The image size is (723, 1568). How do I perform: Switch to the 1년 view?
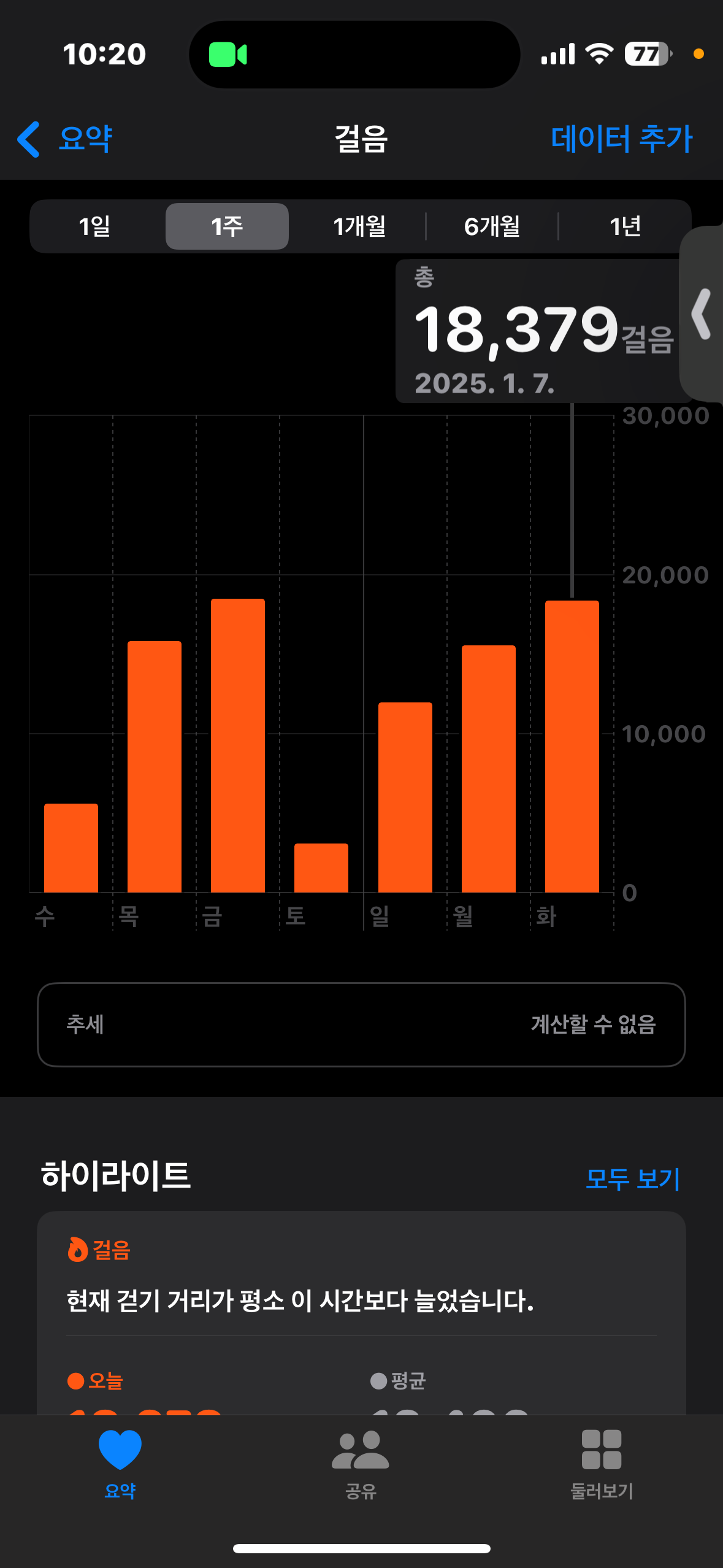(x=625, y=226)
